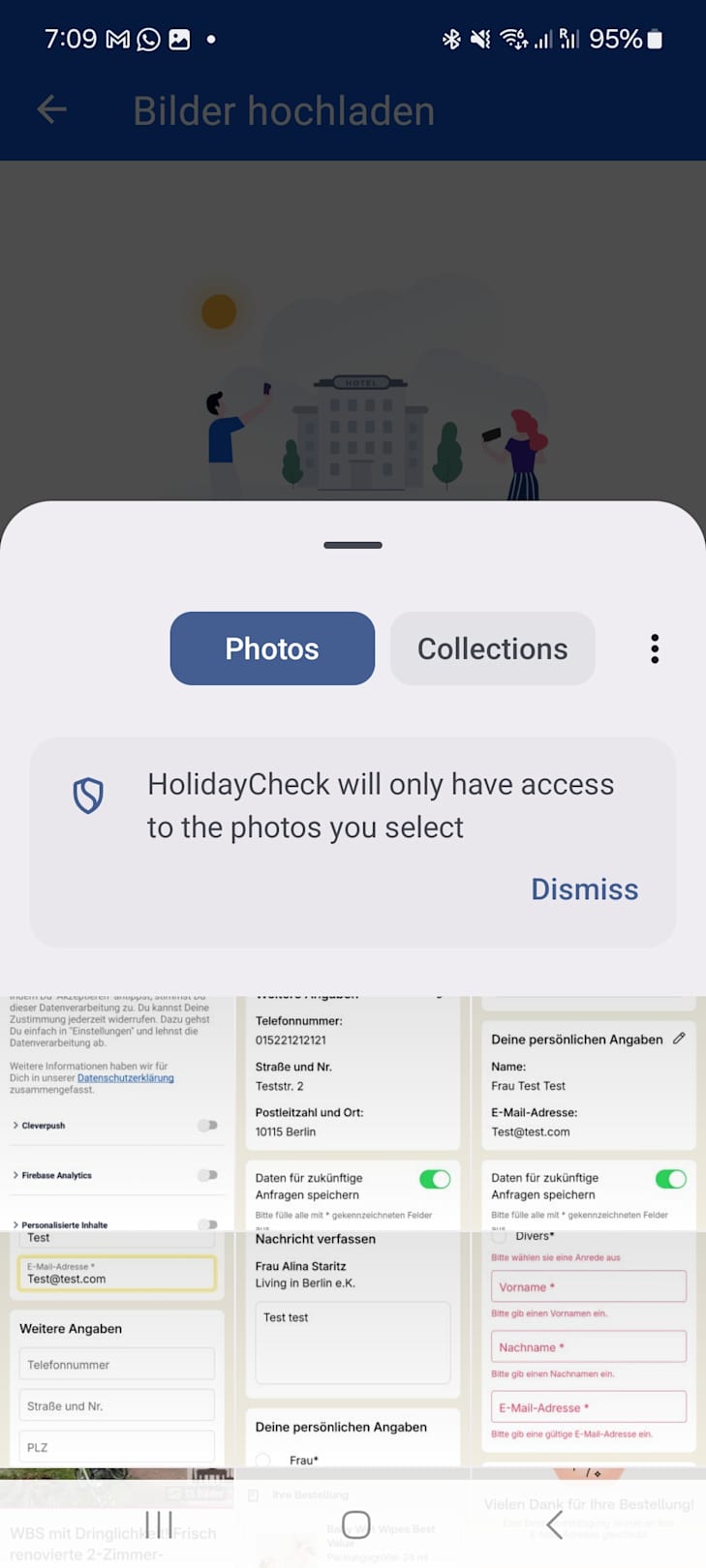The height and width of the screenshot is (1568, 706).
Task: Switch to the Collections tab
Action: click(492, 648)
